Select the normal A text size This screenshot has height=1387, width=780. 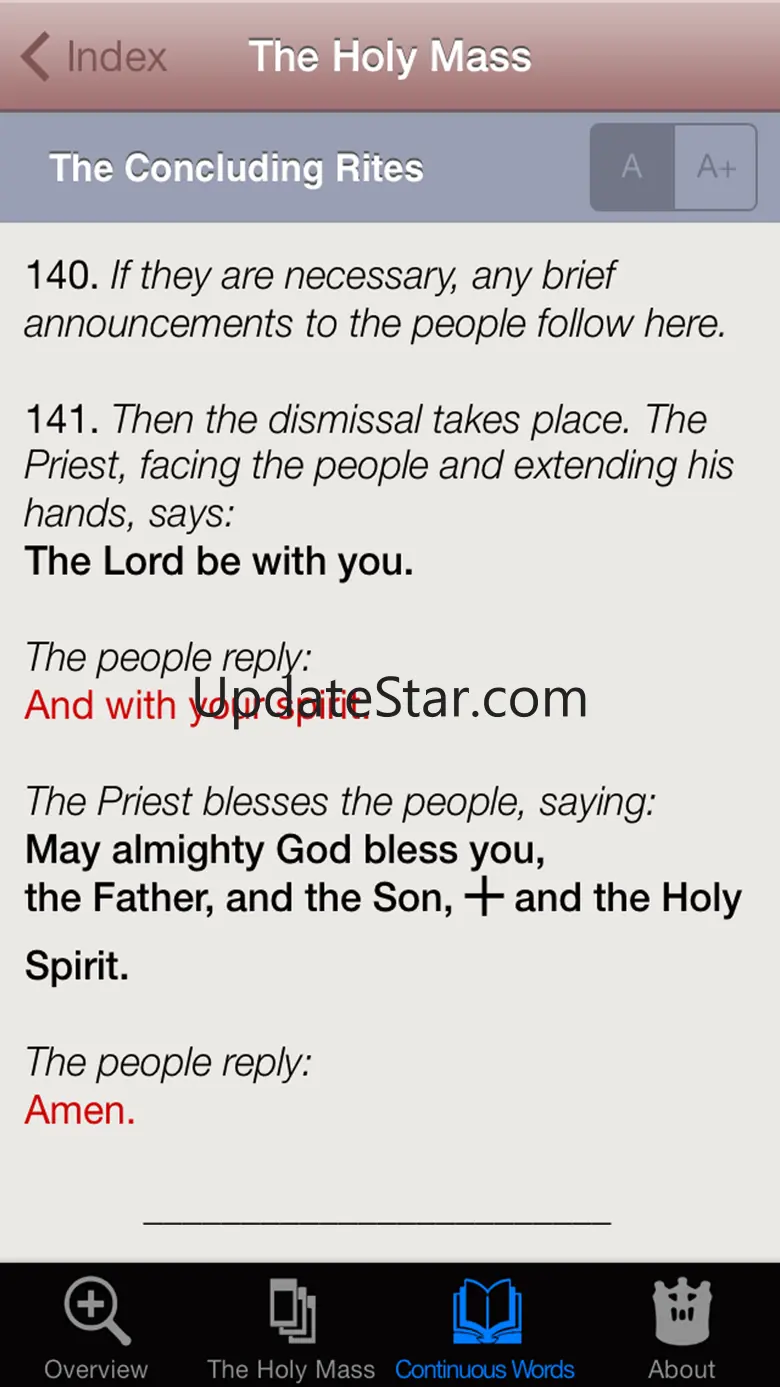coord(632,167)
